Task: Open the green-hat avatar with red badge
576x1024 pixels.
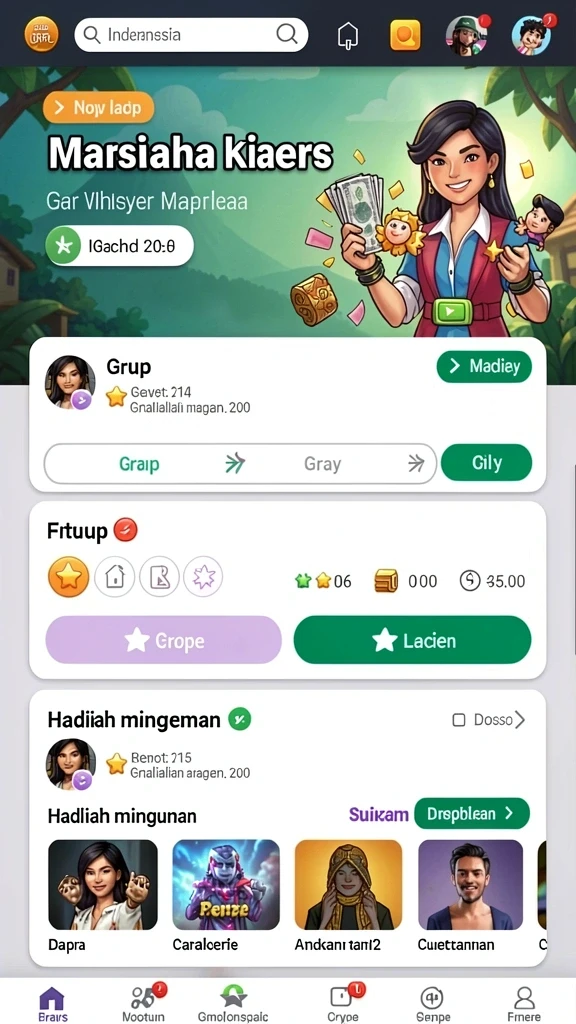Action: click(466, 35)
